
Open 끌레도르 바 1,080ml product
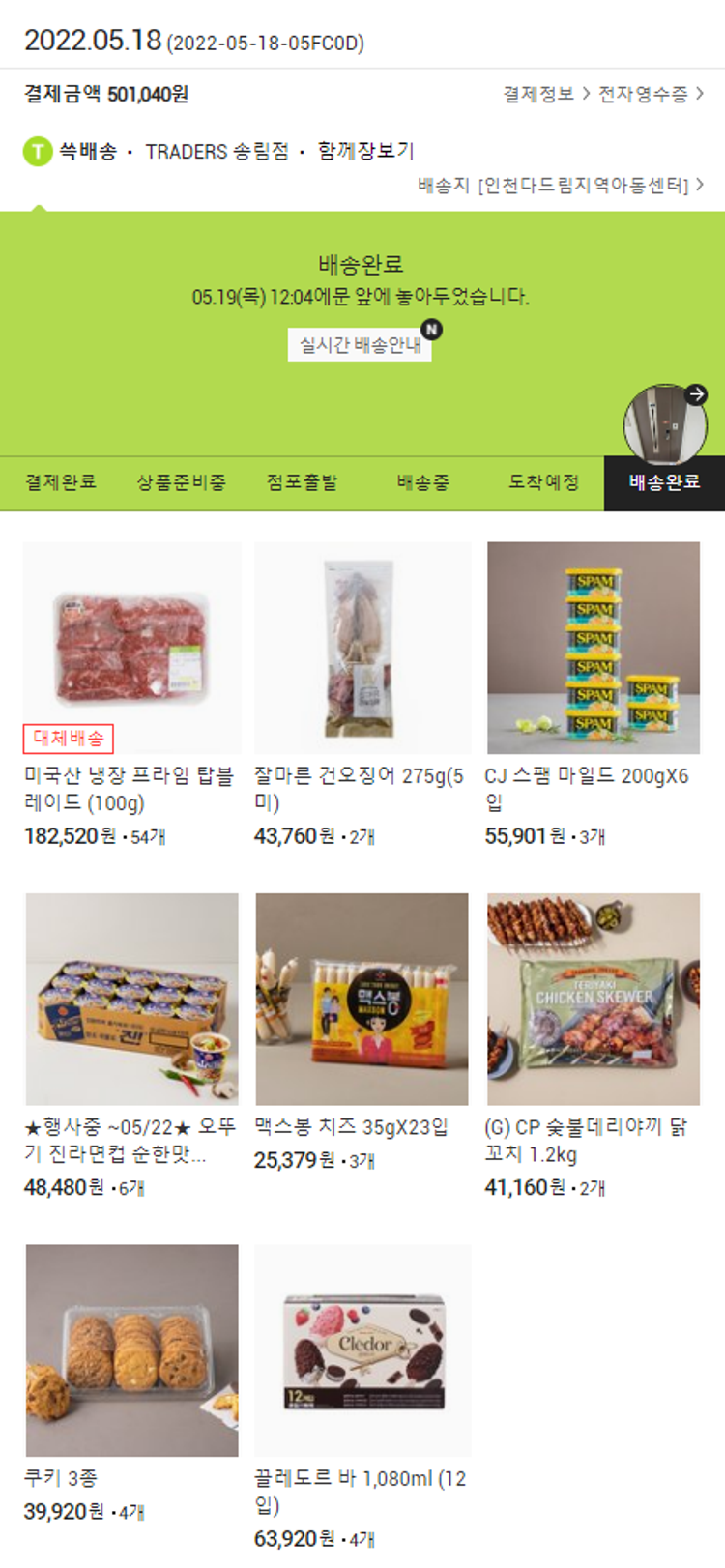362,1350
